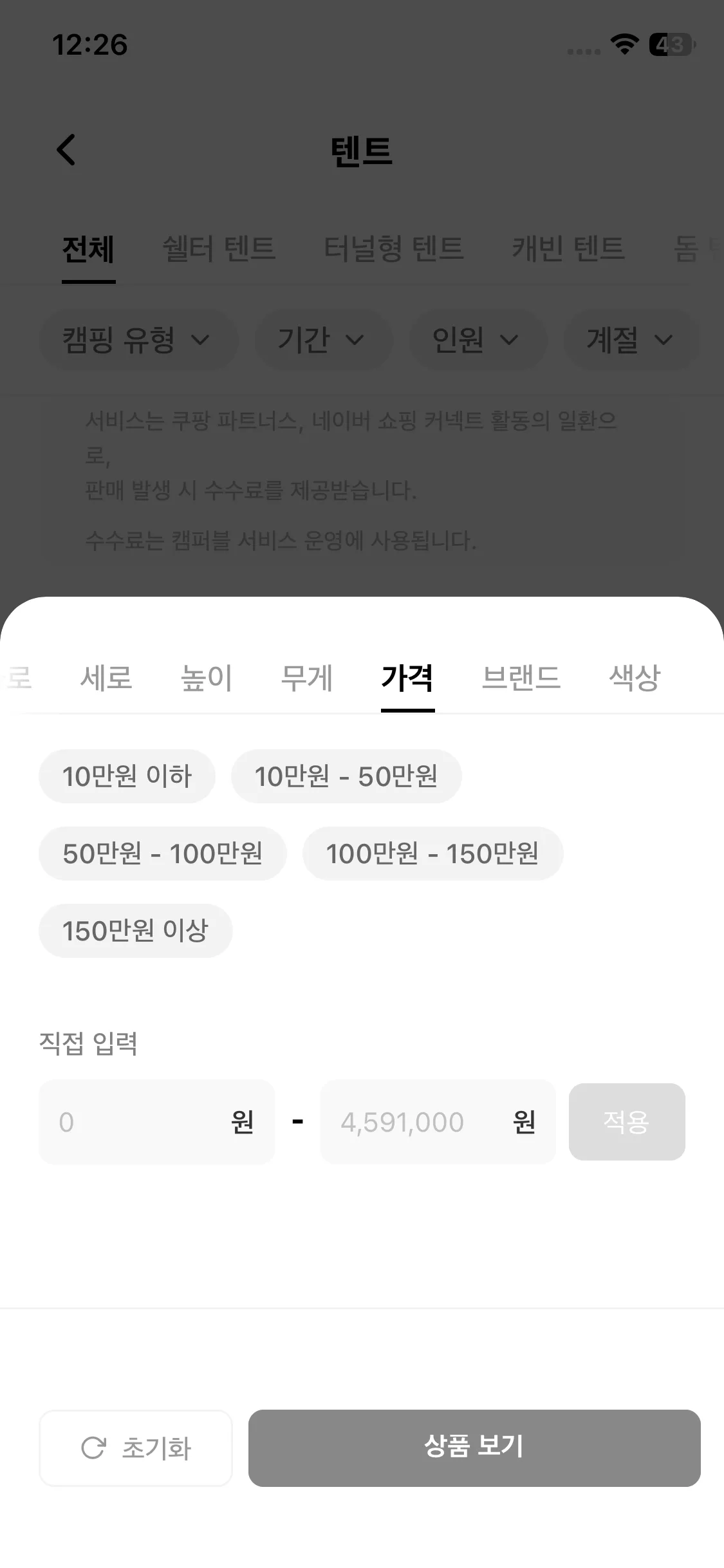Screen dimensions: 724x1568
Task: Choose the 100만원 - 150만원 price range
Action: pyautogui.click(x=432, y=854)
